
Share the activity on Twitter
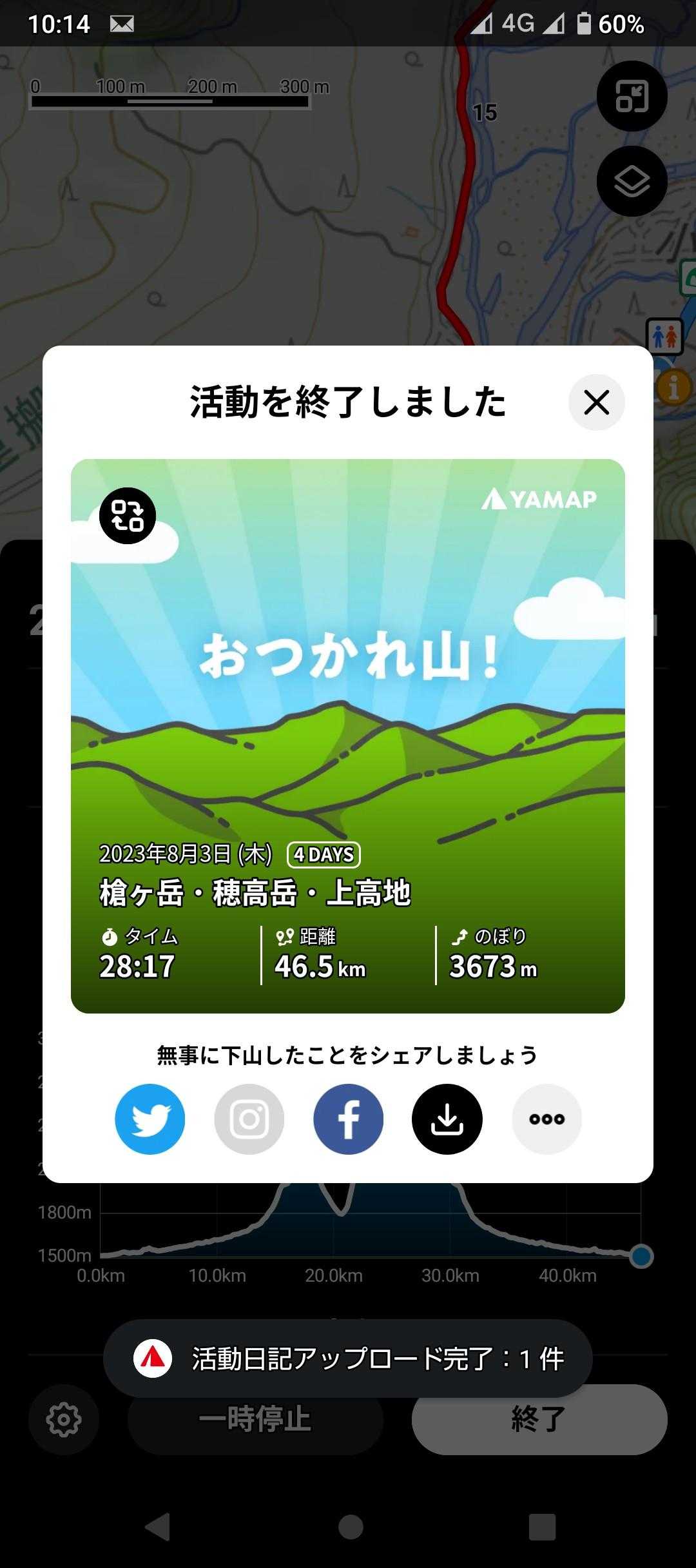[x=150, y=1119]
